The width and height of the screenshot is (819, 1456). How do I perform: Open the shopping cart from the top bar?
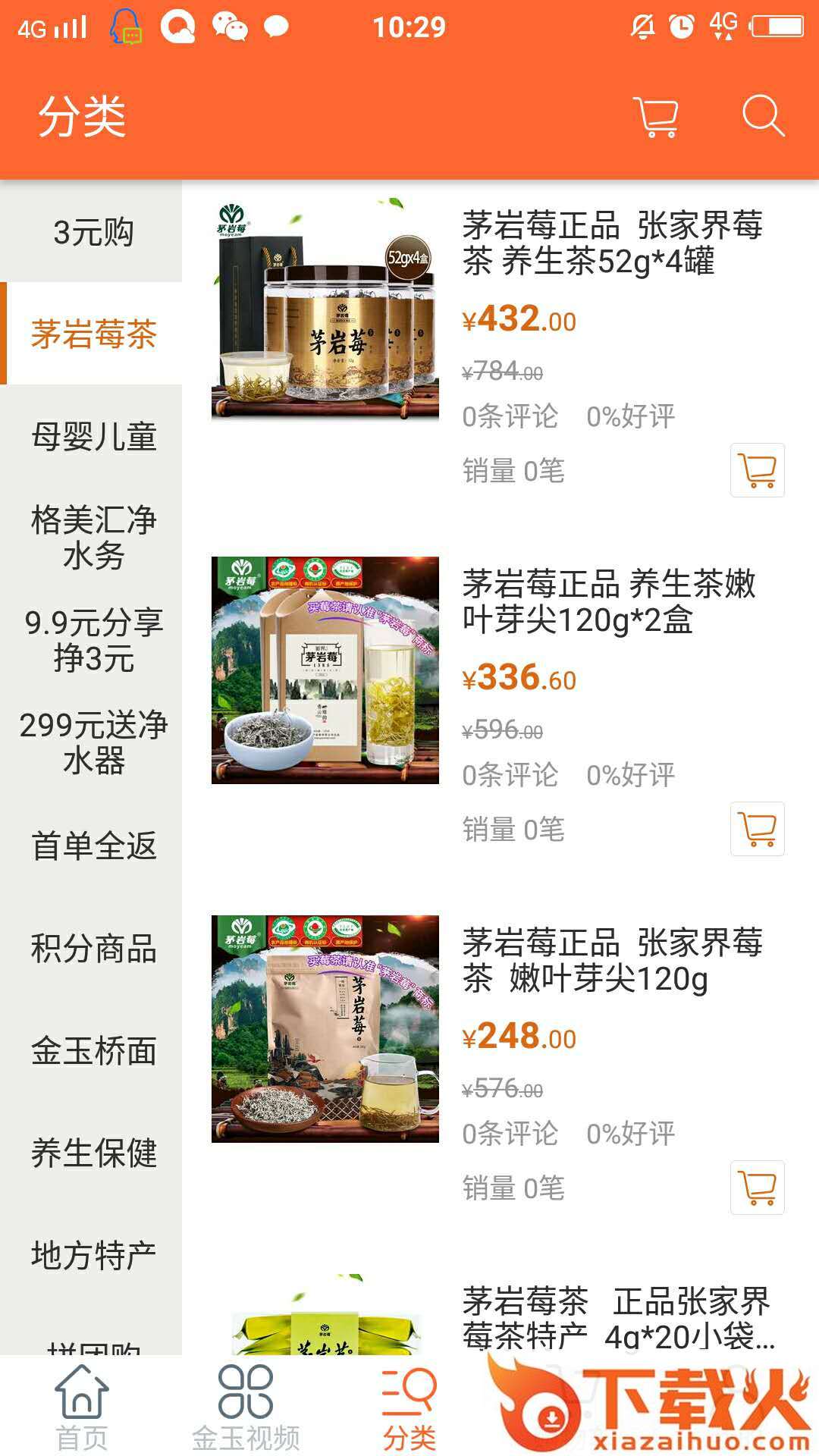tap(657, 115)
